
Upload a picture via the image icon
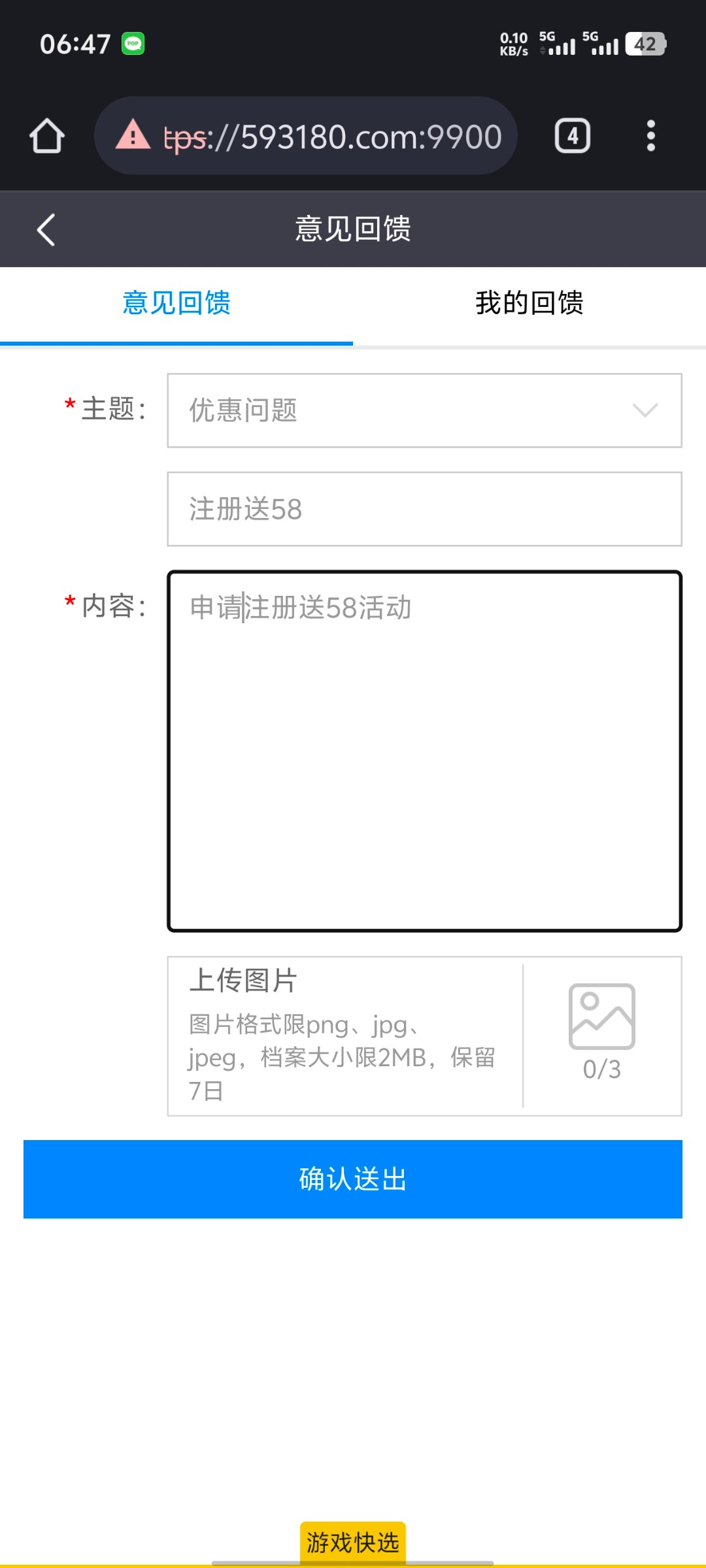pos(602,1016)
